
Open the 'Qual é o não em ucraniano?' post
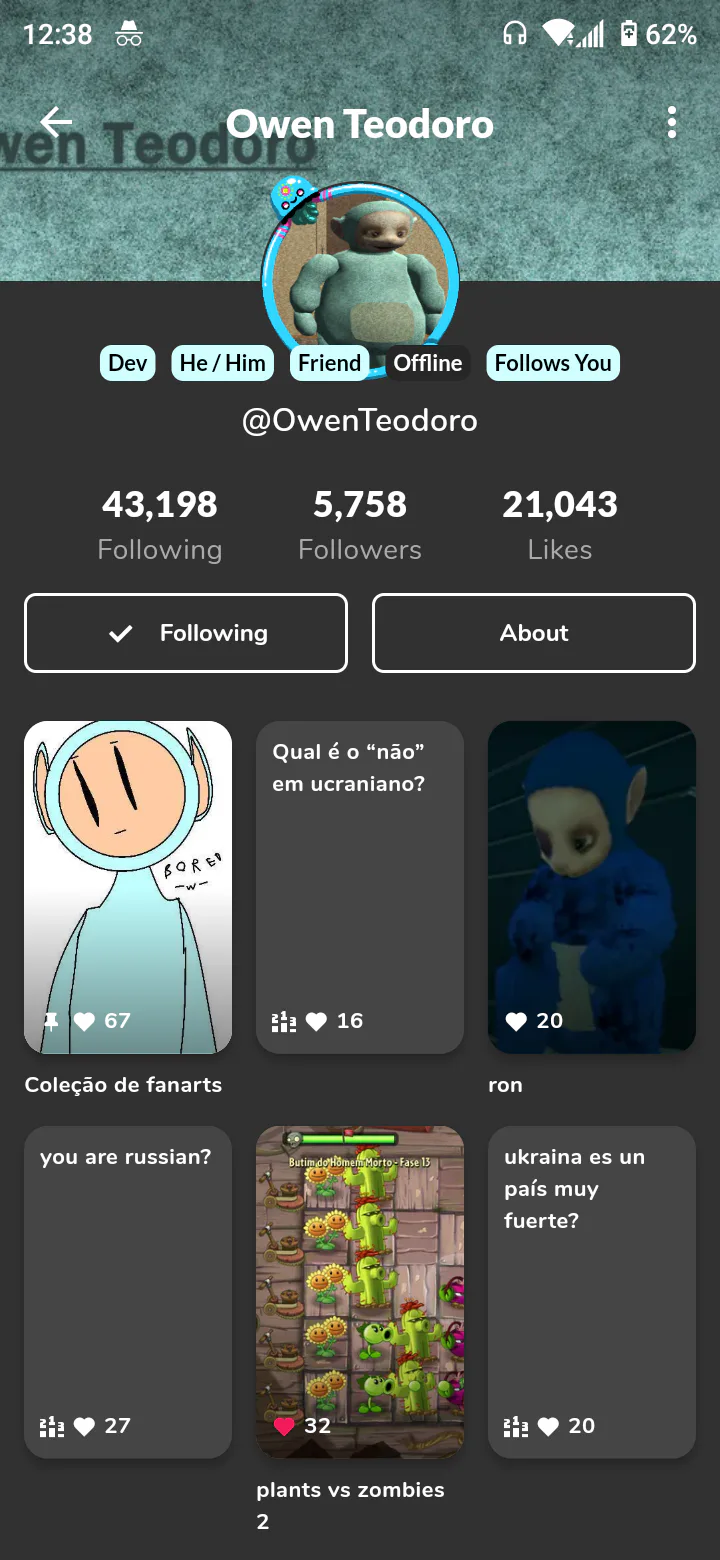360,887
